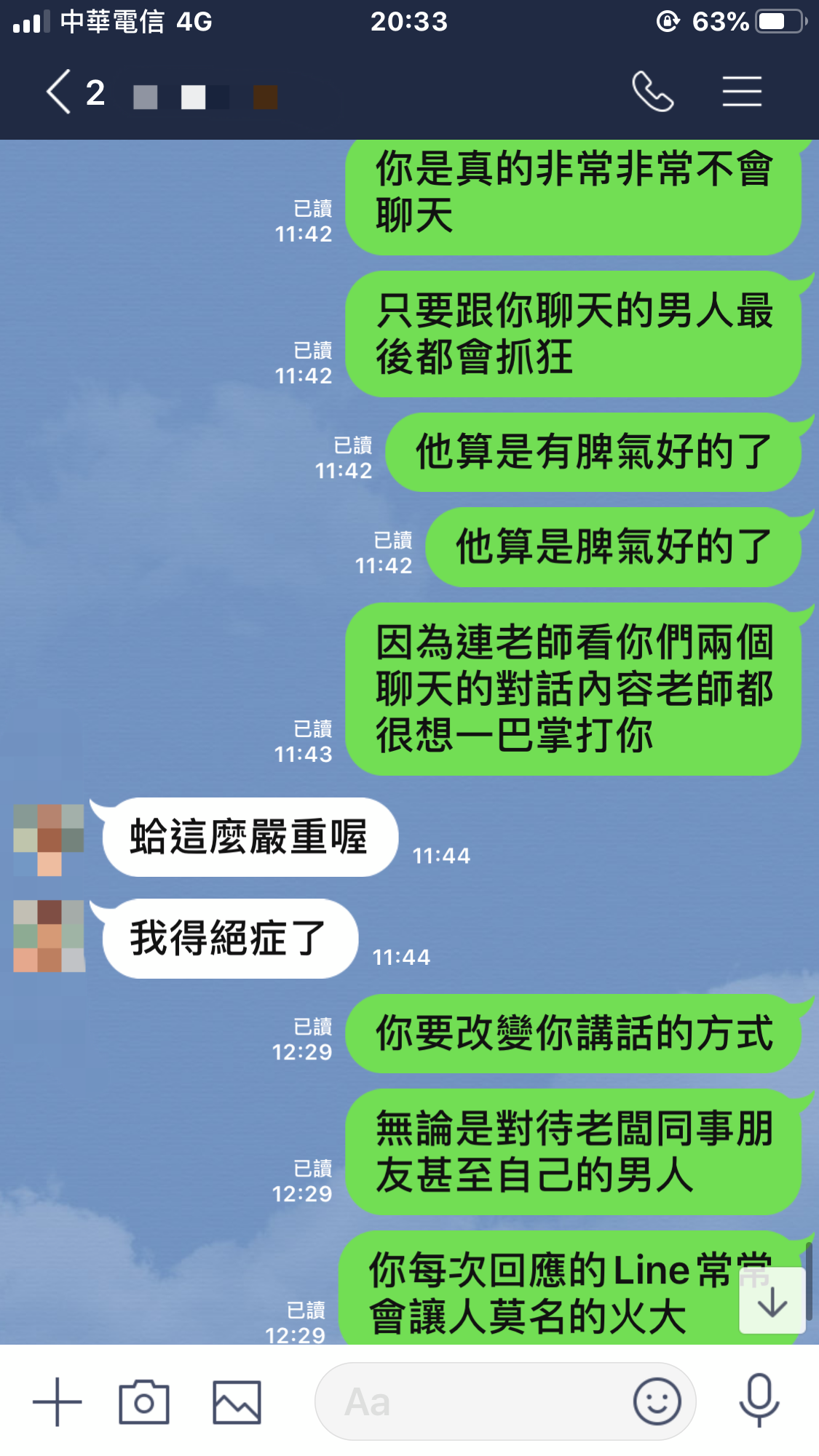Open the plus attachment menu
819x1456 pixels.
[x=58, y=1401]
